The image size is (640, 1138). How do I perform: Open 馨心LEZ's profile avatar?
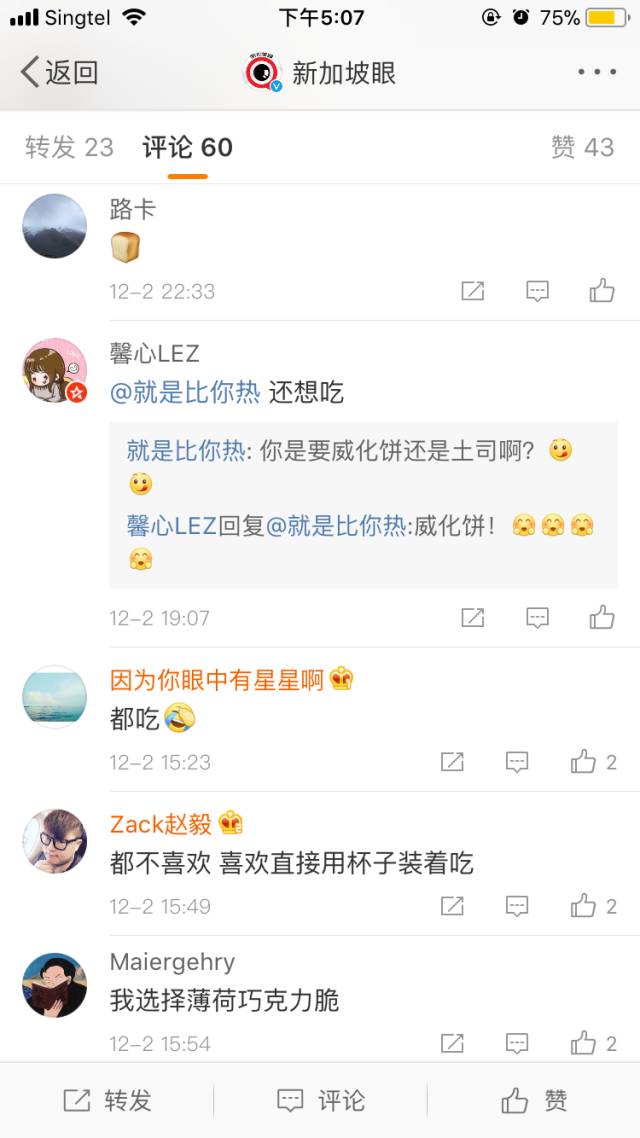[x=55, y=370]
